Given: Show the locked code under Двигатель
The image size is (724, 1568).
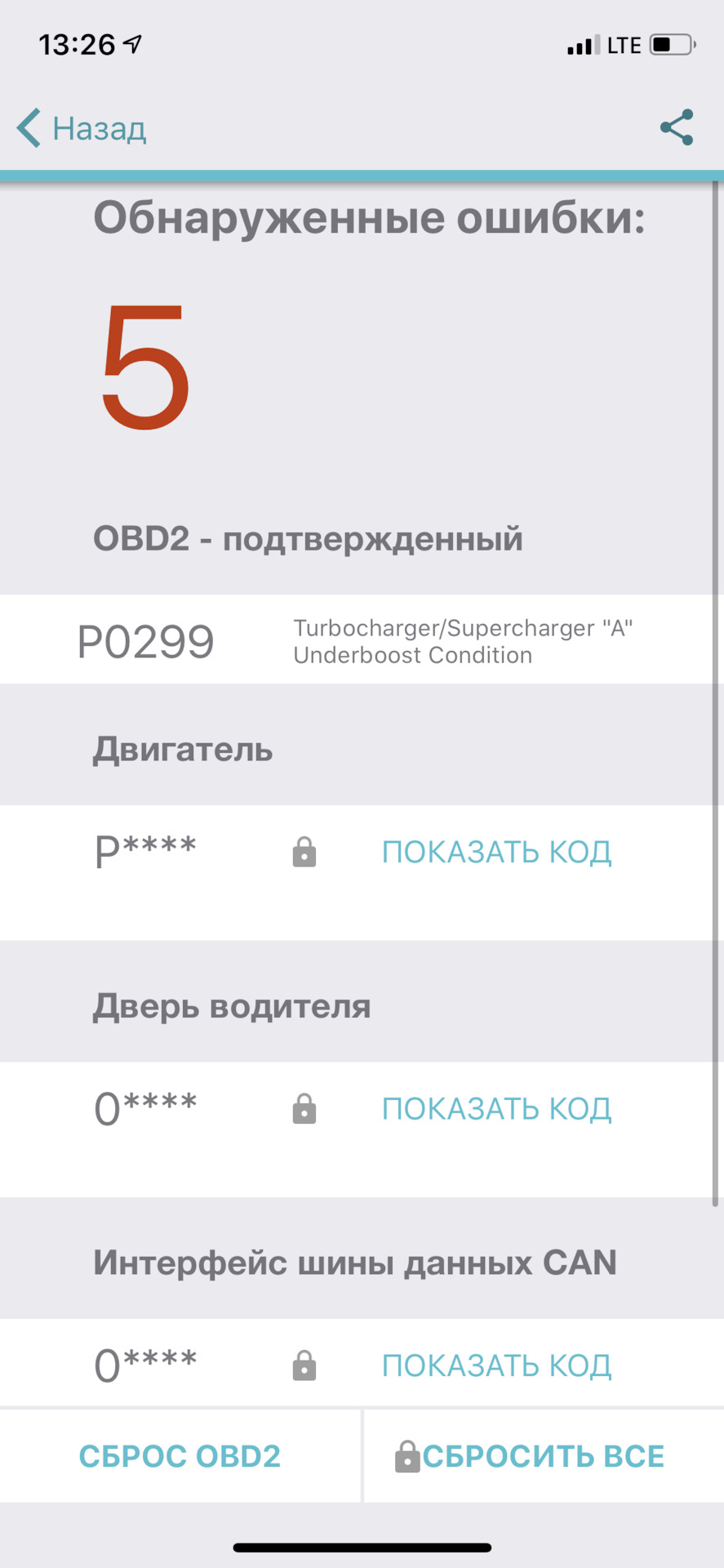Looking at the screenshot, I should (x=496, y=852).
